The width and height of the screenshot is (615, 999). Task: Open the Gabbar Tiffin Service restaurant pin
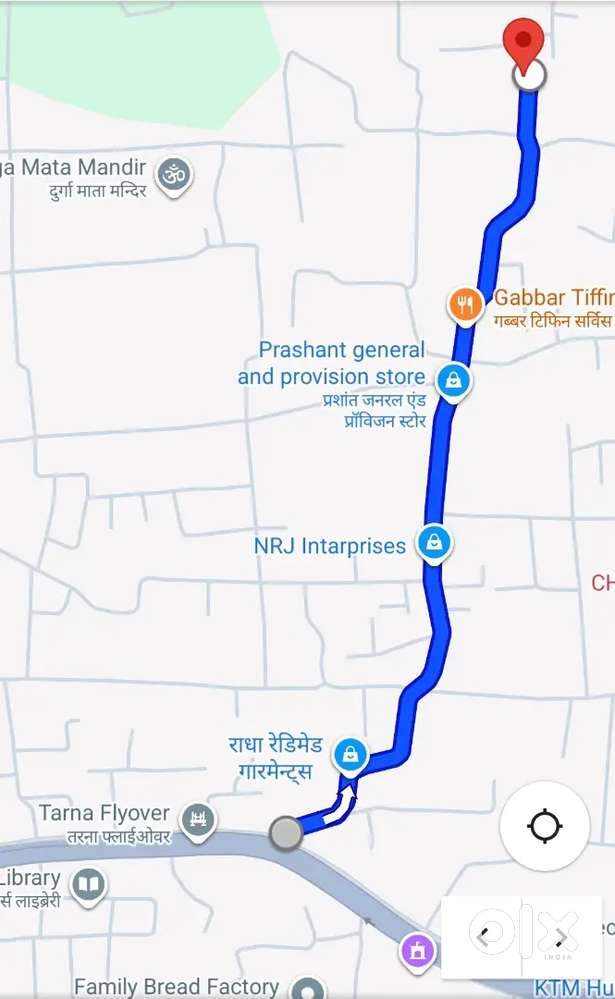[x=464, y=303]
